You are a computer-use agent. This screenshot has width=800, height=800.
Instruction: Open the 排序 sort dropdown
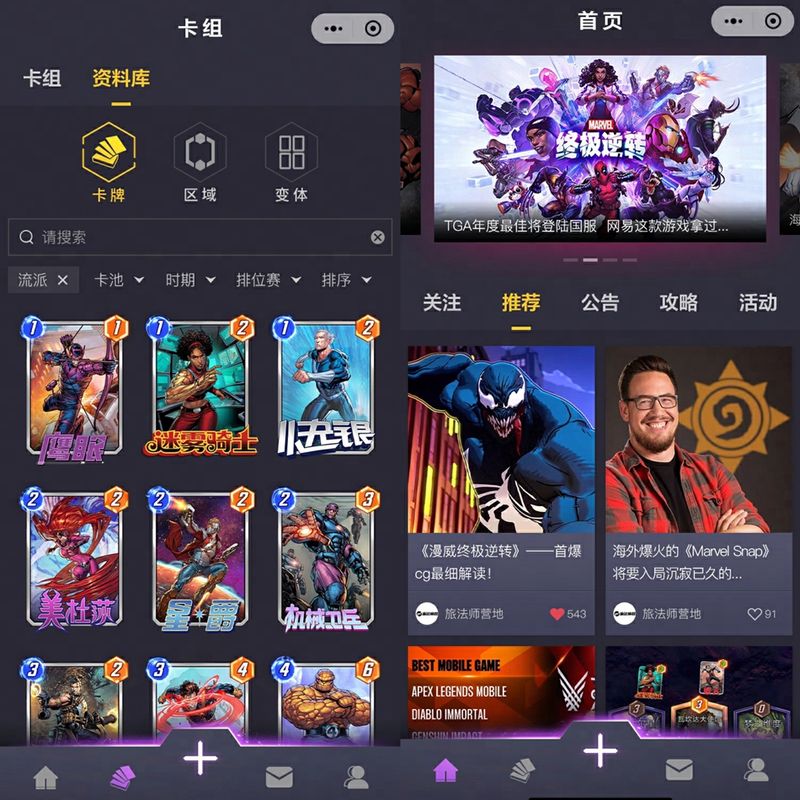346,280
